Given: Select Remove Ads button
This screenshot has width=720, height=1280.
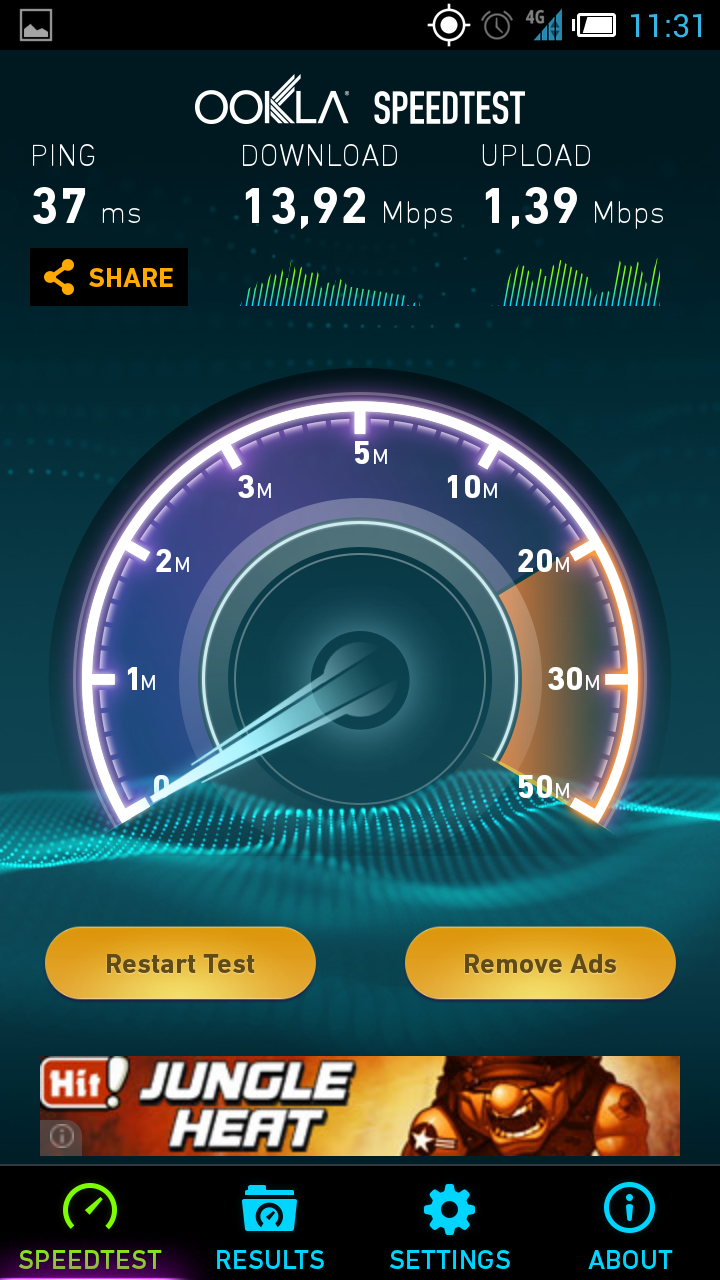Looking at the screenshot, I should 540,963.
